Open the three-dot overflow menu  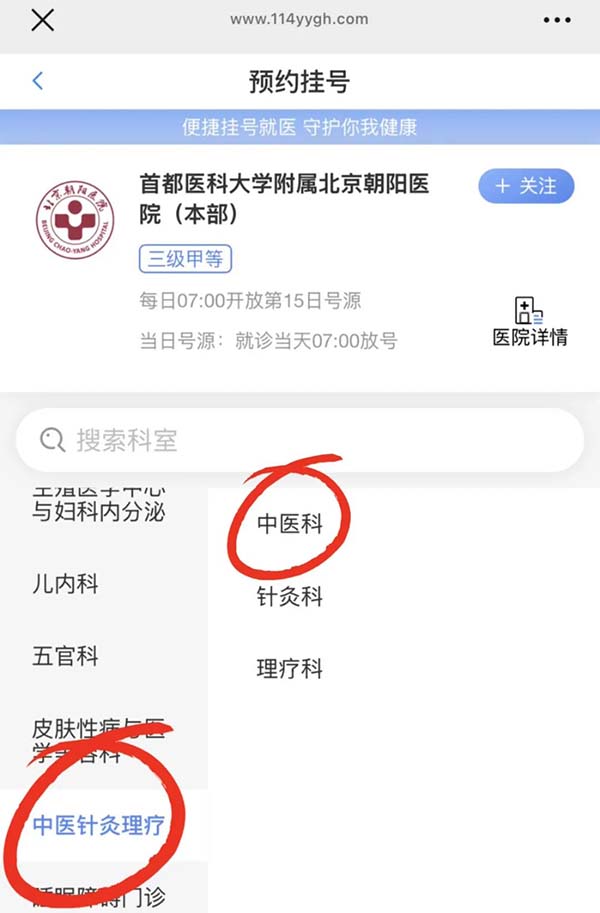click(x=556, y=20)
